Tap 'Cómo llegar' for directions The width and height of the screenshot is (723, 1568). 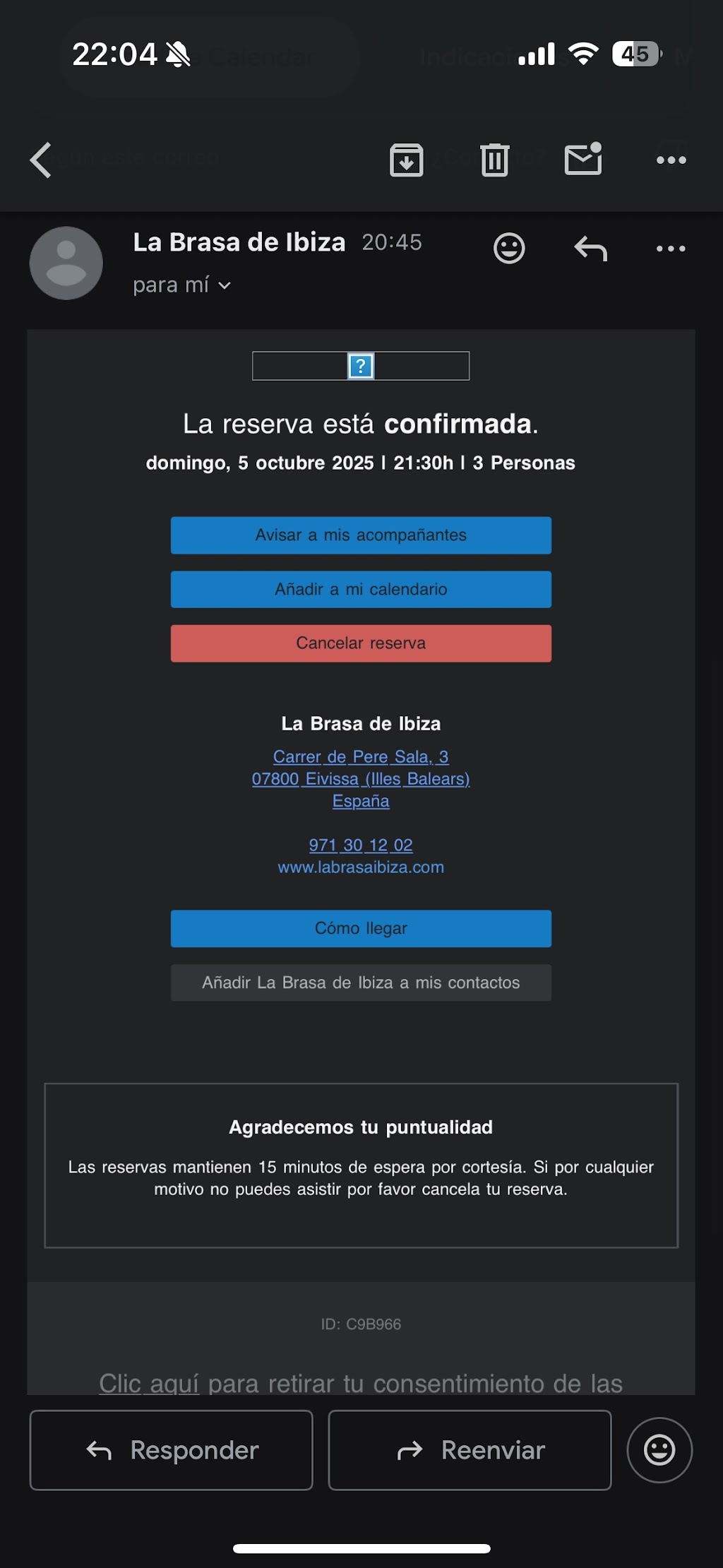coord(361,929)
